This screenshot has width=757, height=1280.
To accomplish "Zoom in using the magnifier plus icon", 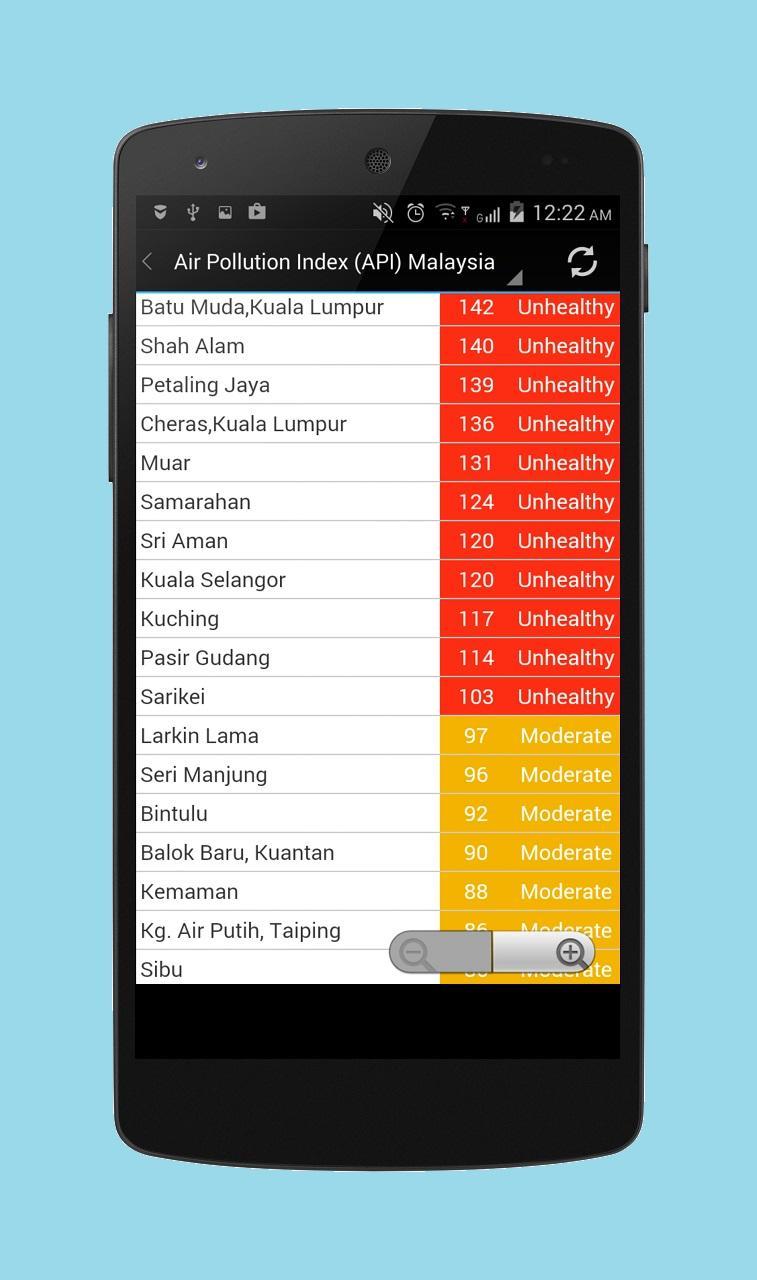I will click(572, 953).
